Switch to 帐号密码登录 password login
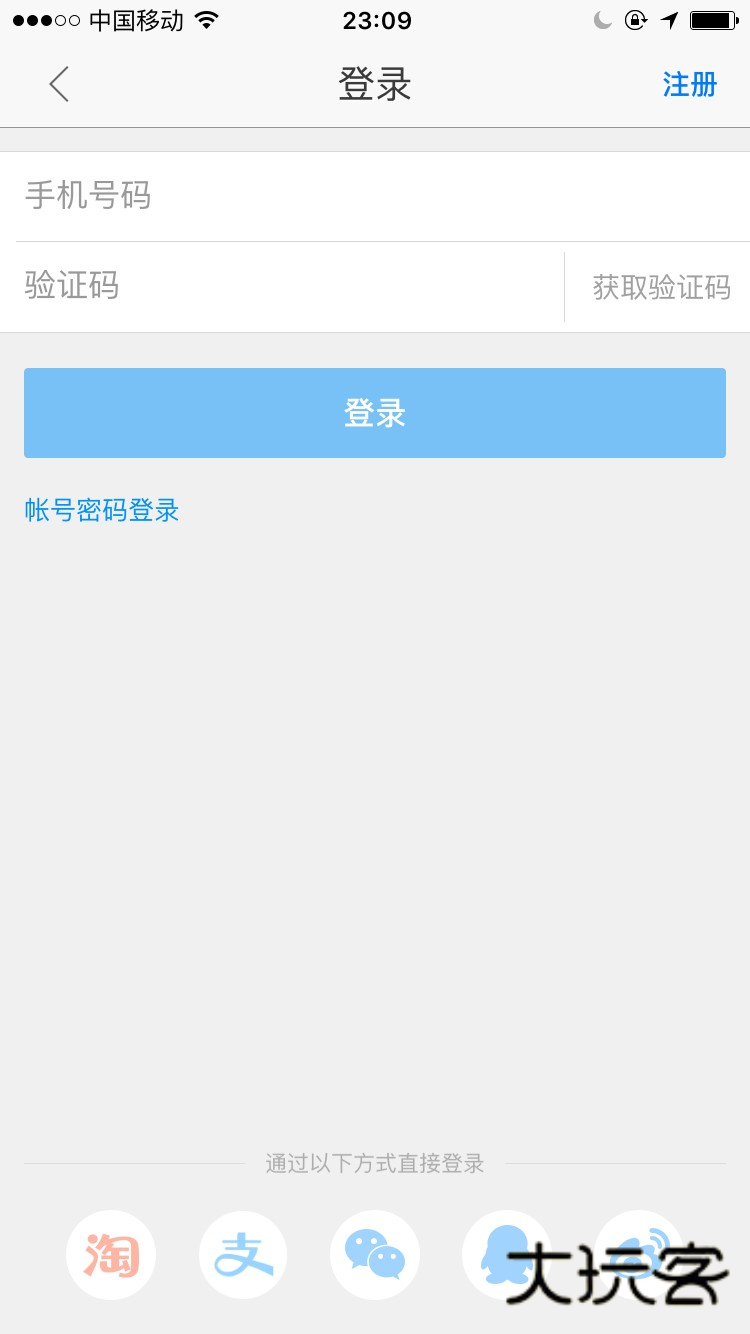Screen dimensions: 750x1334 point(101,510)
